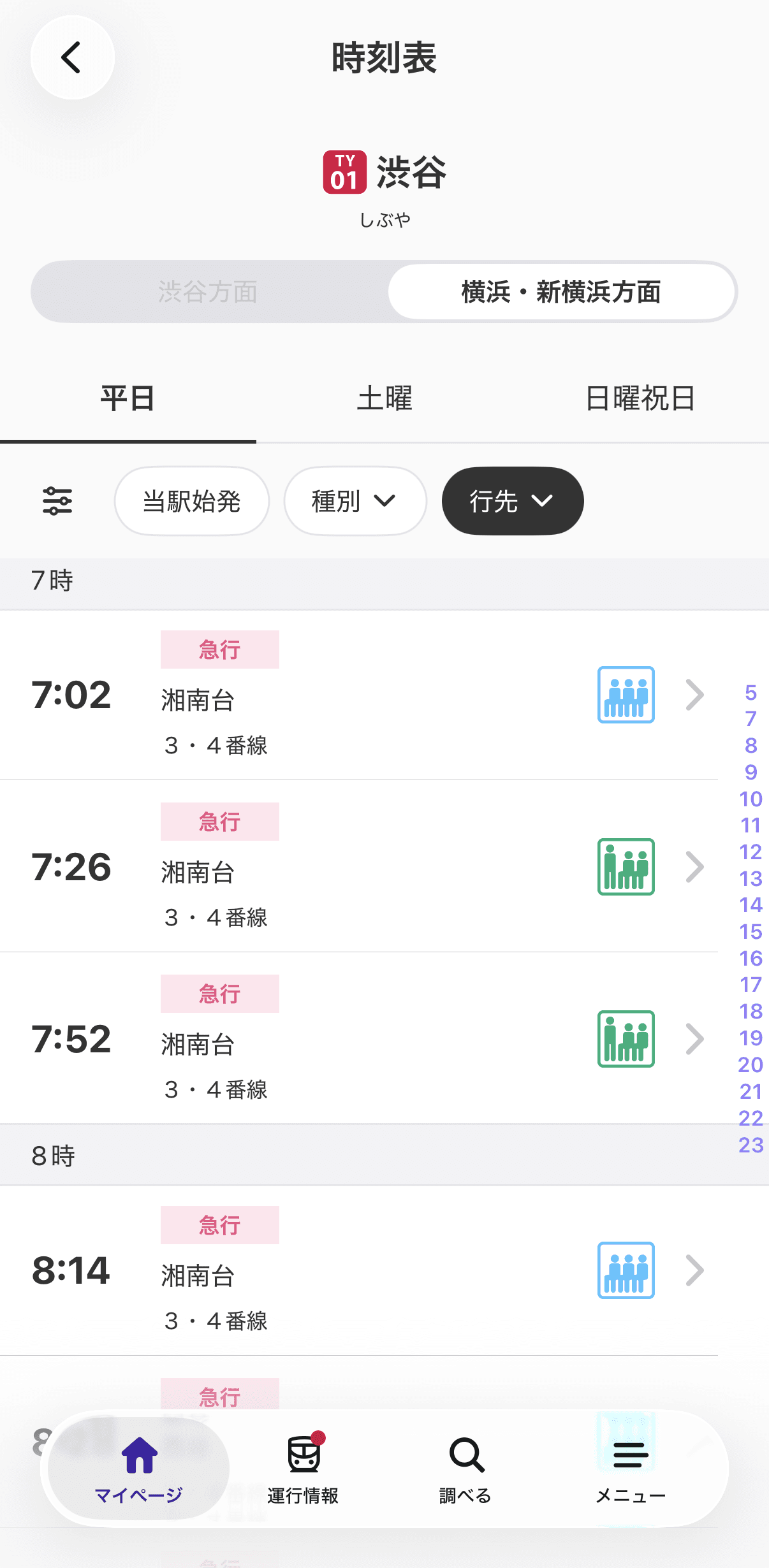Open the 7:02 急行 湘南台 train details

point(359,695)
